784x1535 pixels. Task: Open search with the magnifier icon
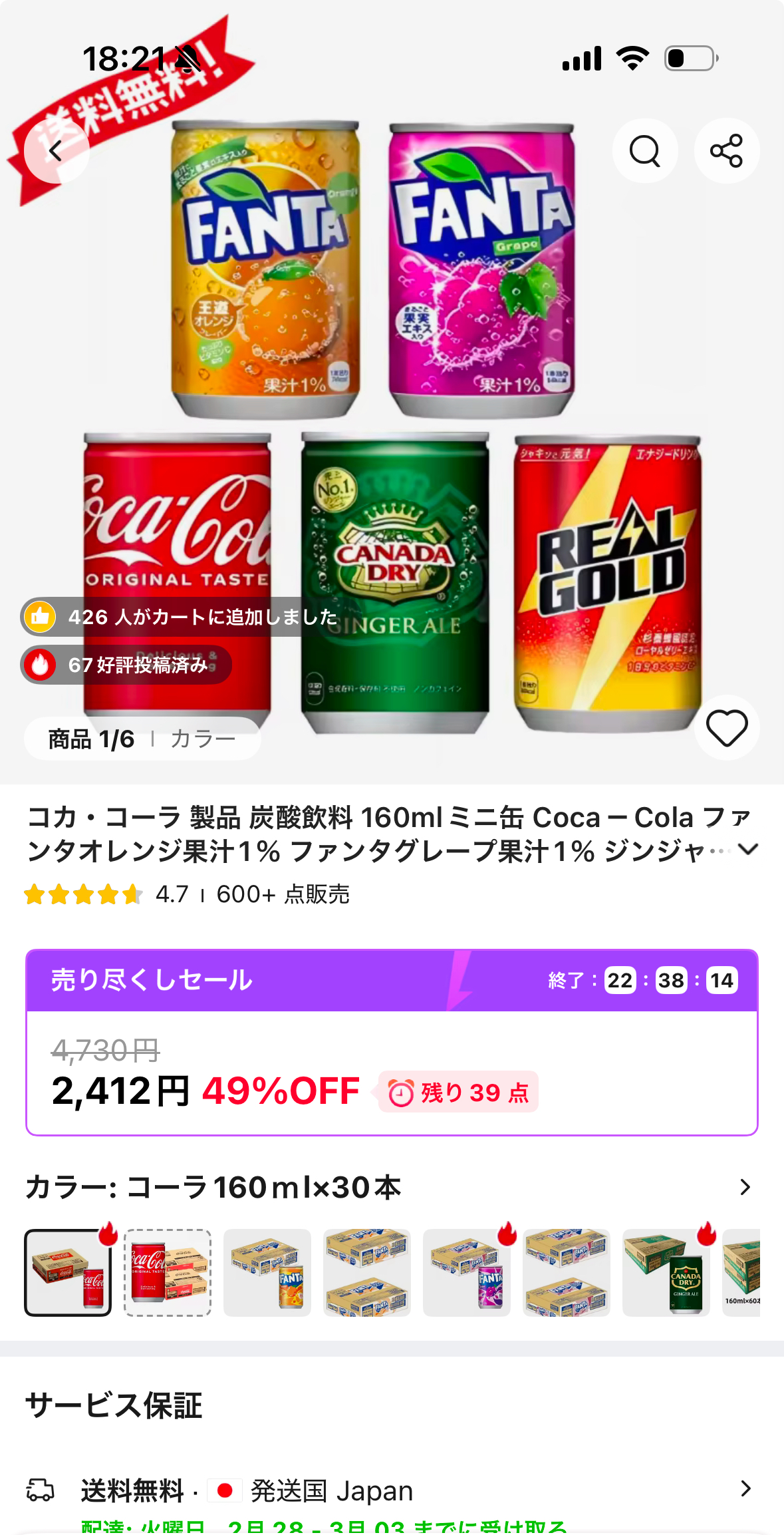point(644,151)
